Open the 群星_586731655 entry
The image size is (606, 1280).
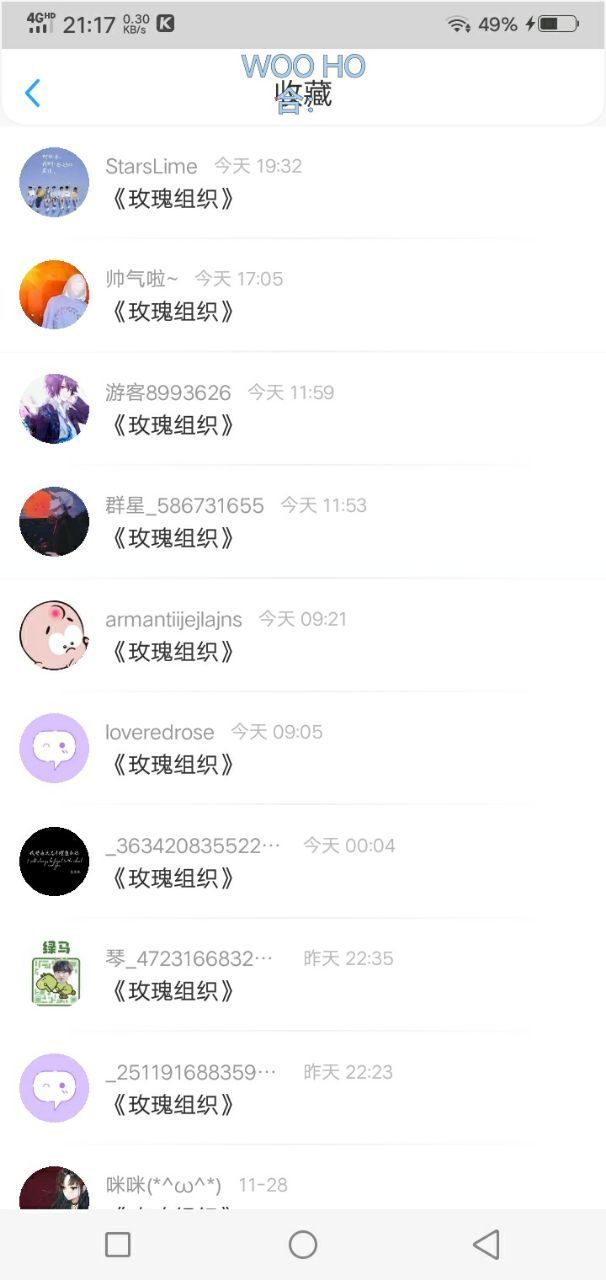tap(300, 522)
